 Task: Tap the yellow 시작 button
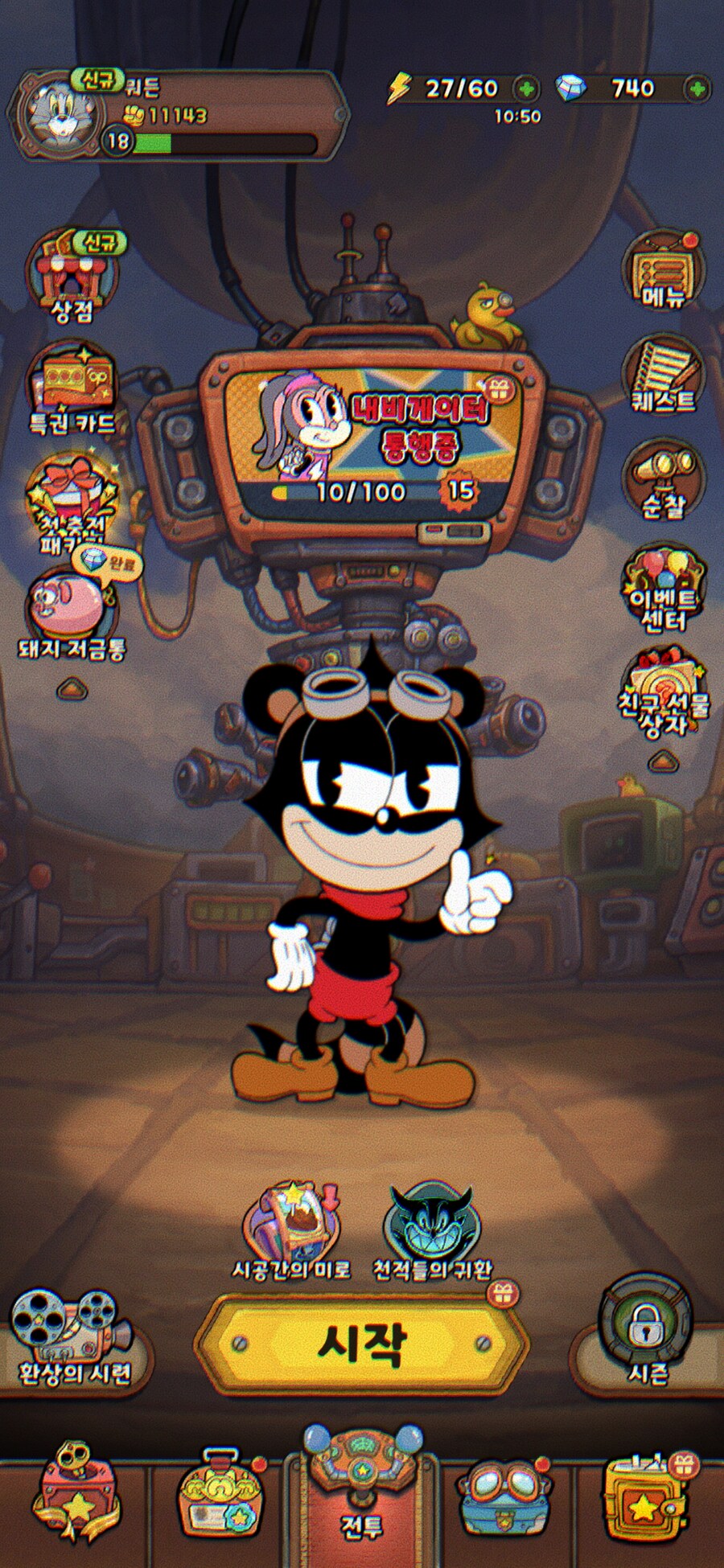363,1342
